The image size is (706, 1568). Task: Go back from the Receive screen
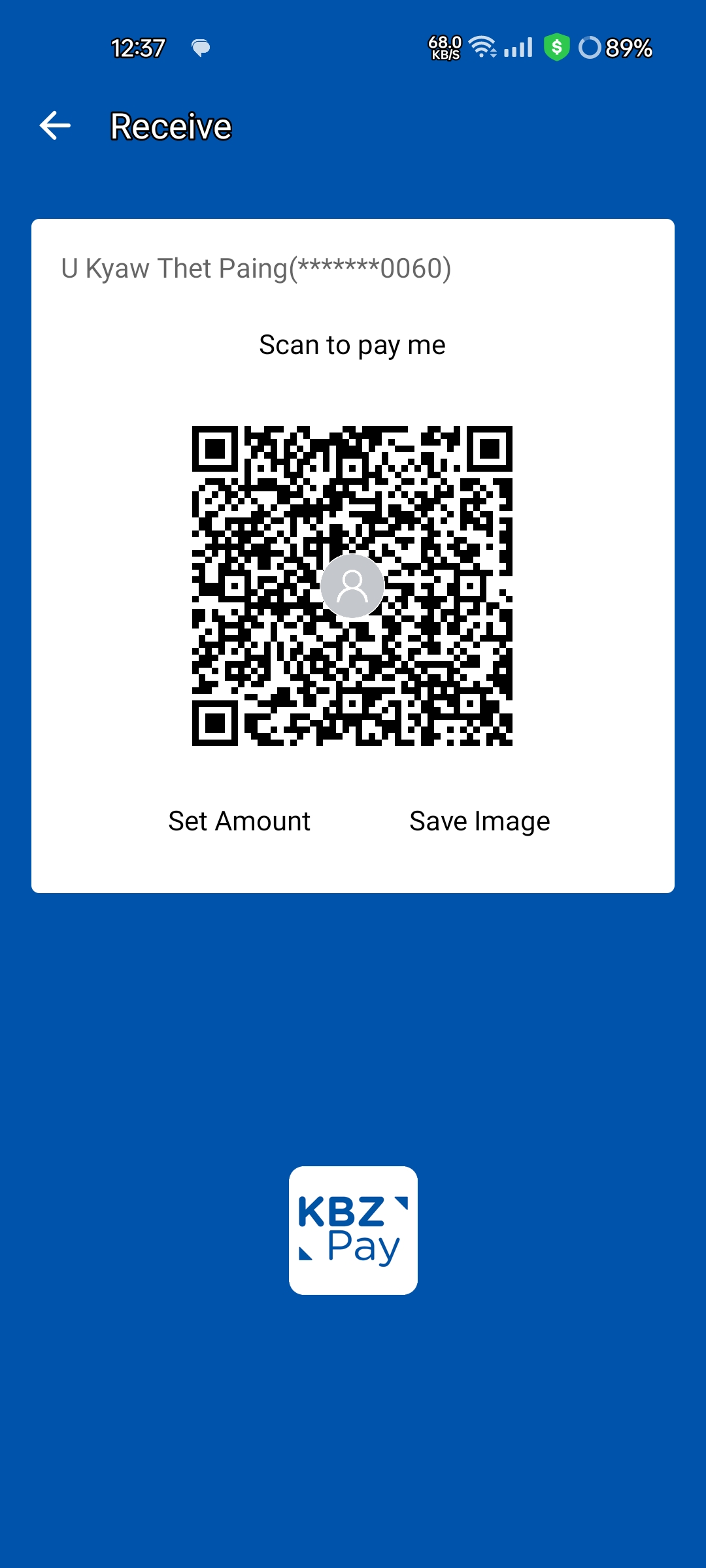(55, 125)
